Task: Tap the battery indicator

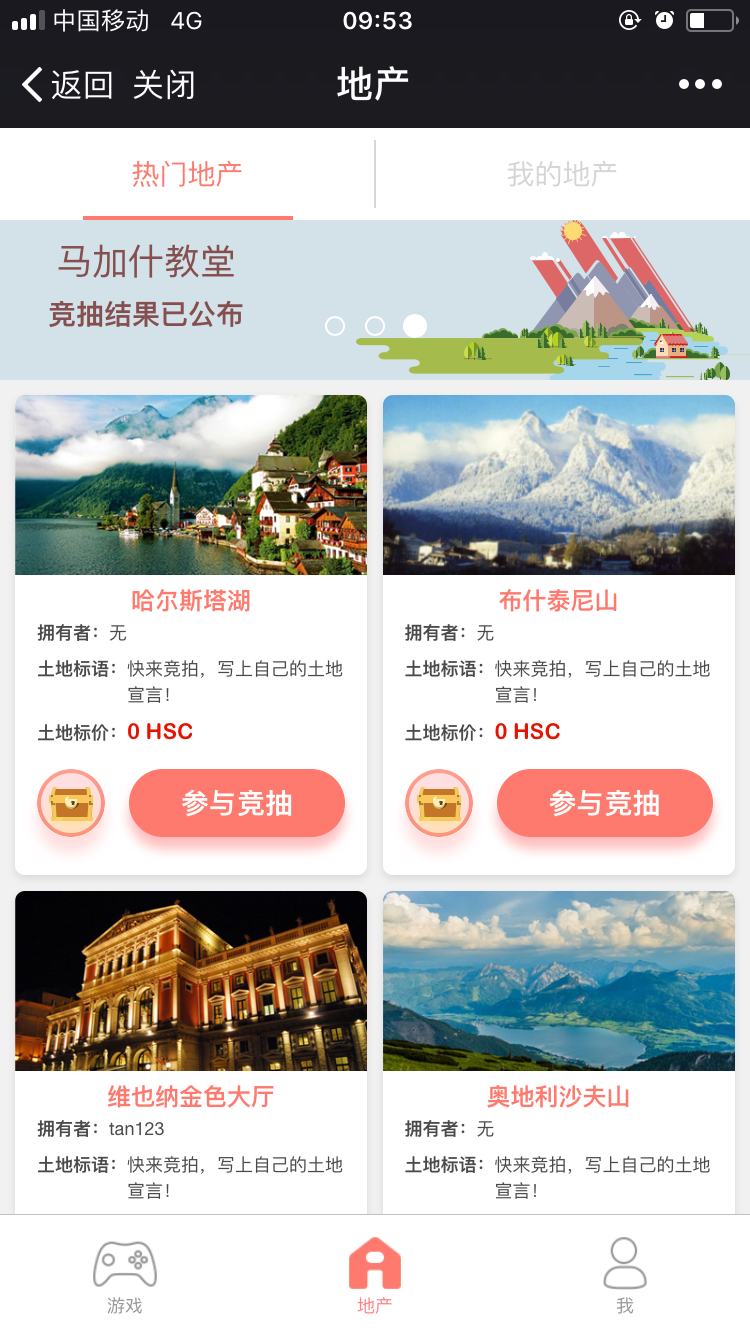Action: tap(706, 20)
